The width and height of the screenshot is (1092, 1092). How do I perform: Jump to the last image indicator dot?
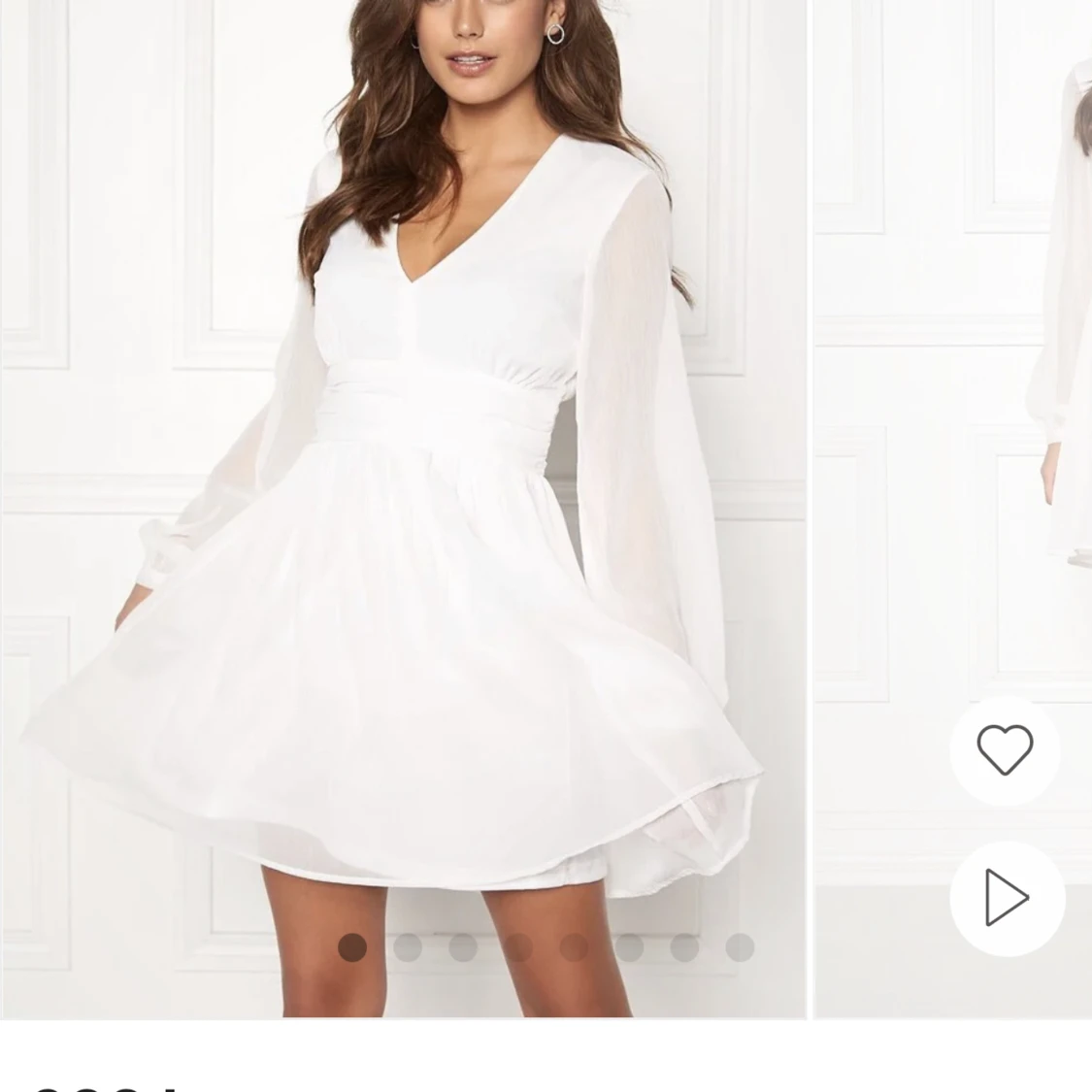pos(740,947)
